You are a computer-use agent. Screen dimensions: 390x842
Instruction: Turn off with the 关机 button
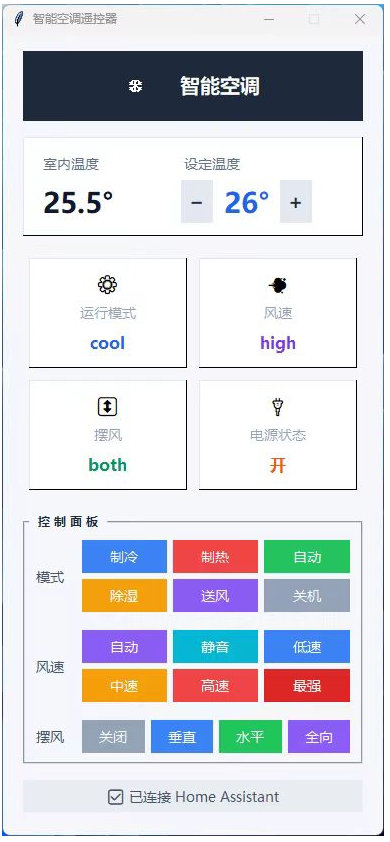tap(307, 596)
